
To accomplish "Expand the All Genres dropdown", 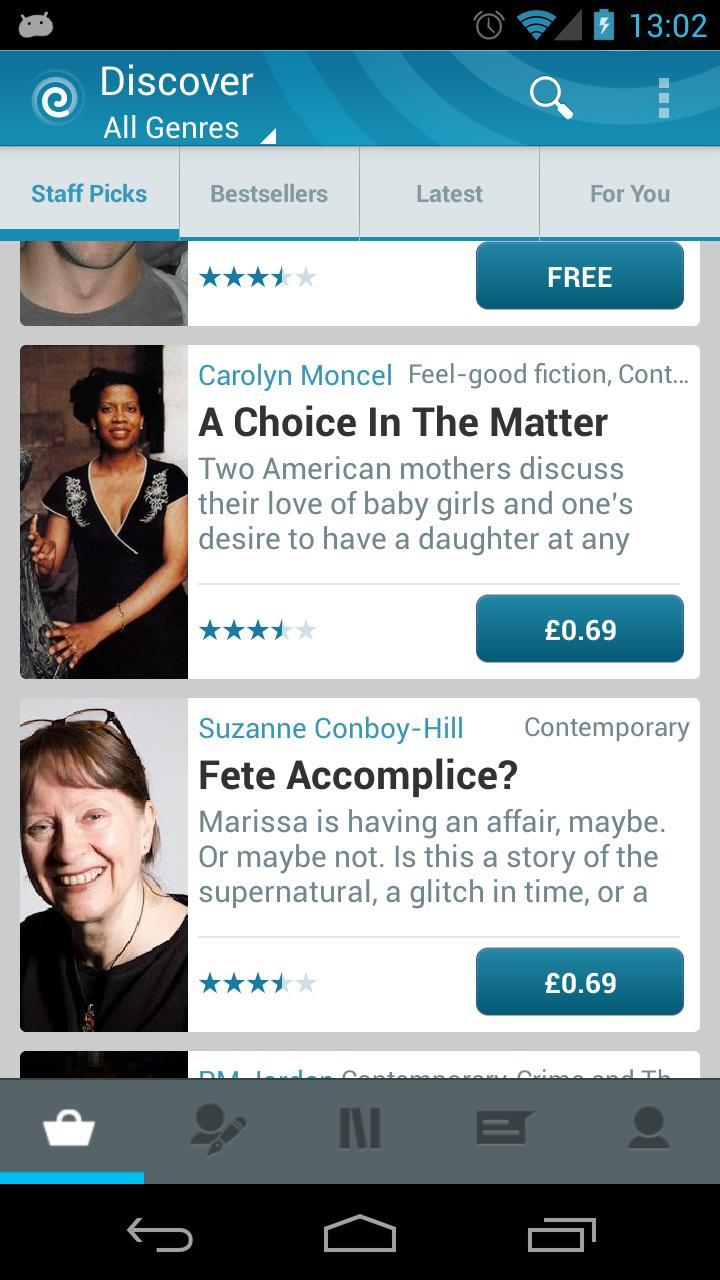I will [185, 128].
